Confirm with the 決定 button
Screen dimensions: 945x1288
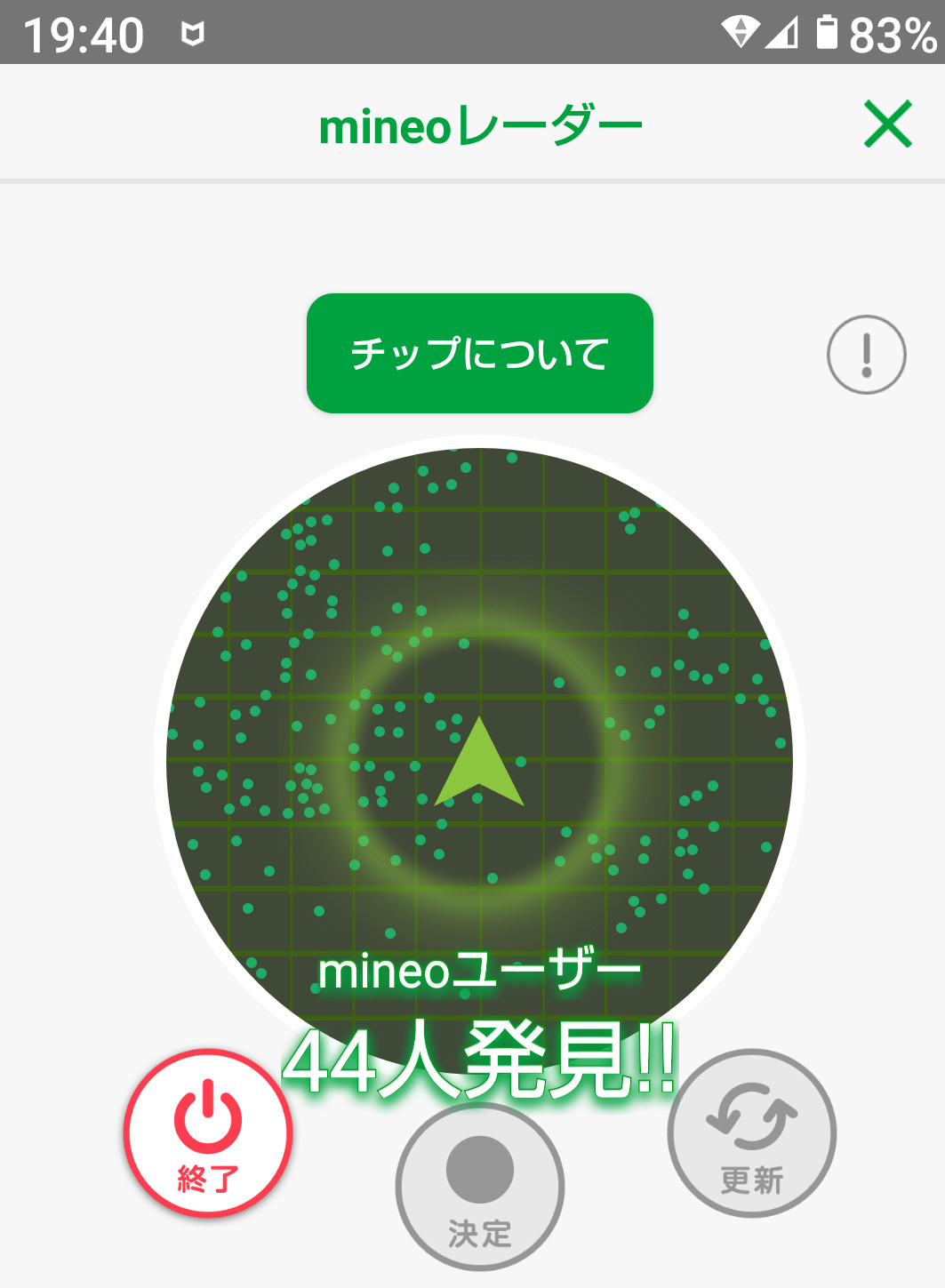479,1186
